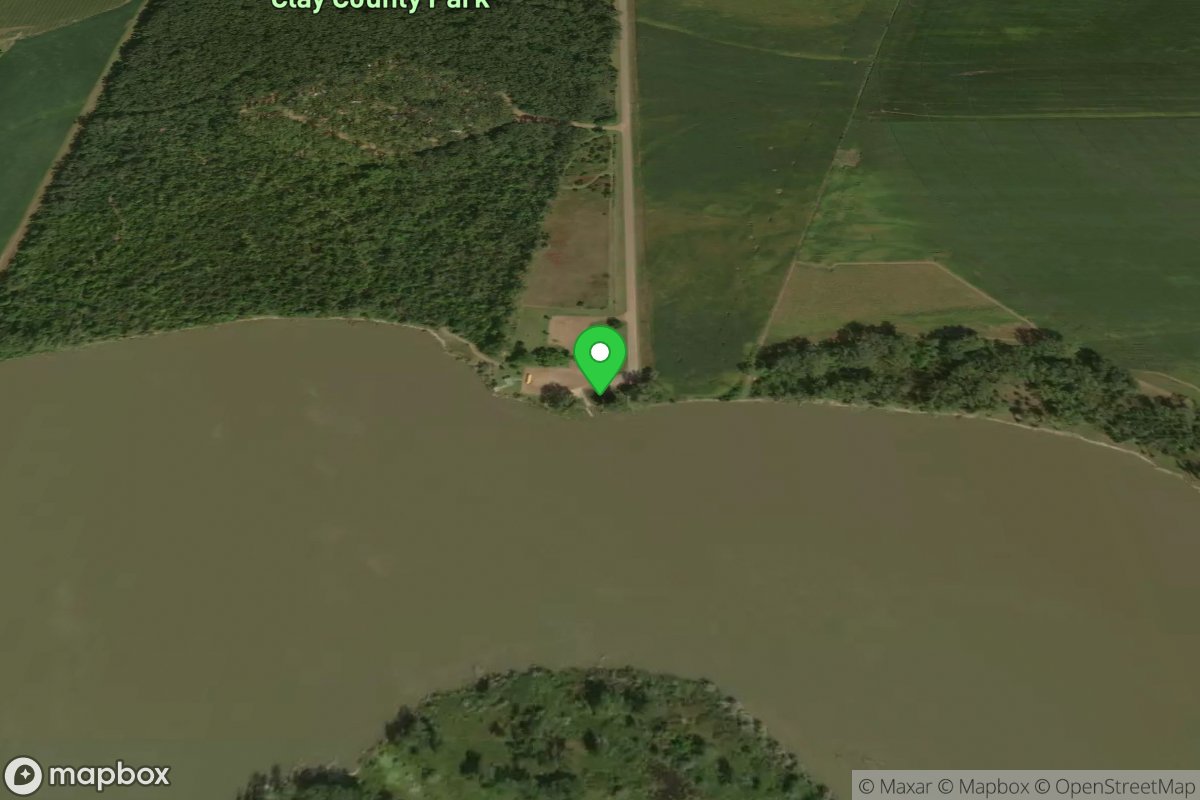
Task: Tap the green location pin marker
Action: click(x=600, y=357)
